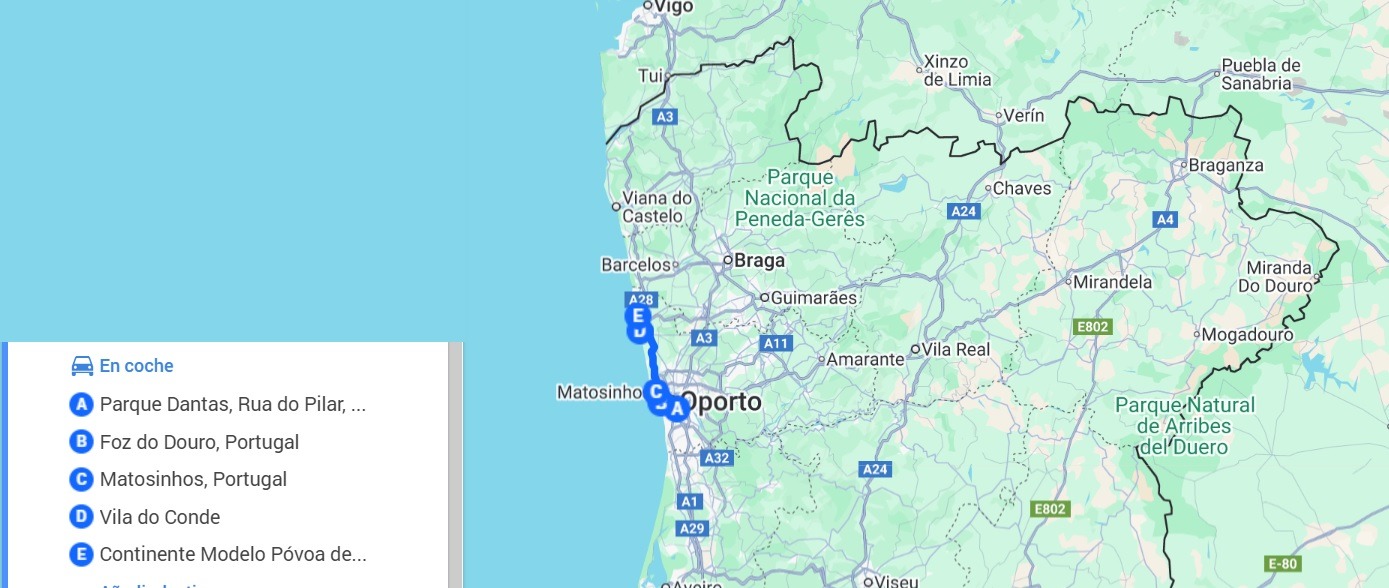
Task: Choose the Vila do Conde stop
Action: pyautogui.click(x=160, y=517)
